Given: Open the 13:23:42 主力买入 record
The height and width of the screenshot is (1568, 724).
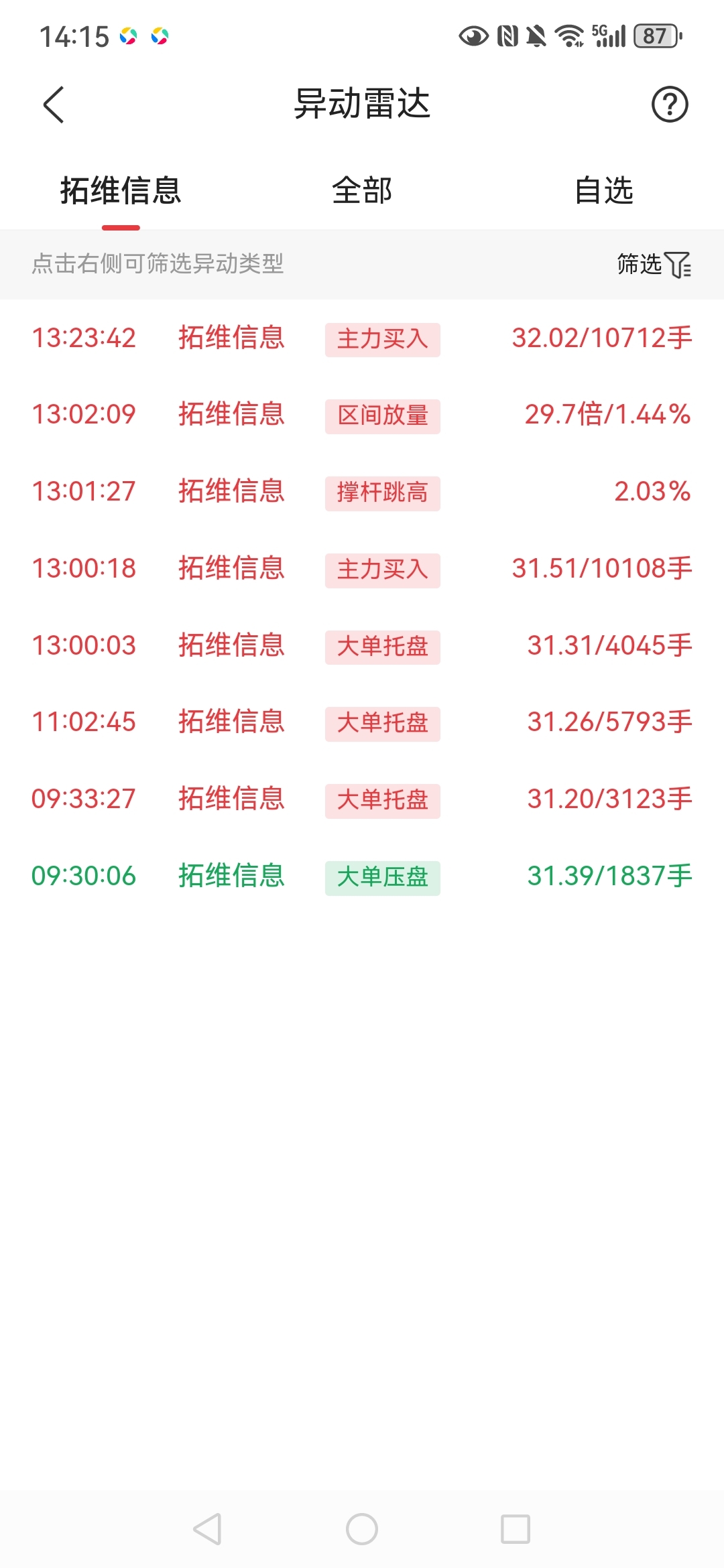Looking at the screenshot, I should [362, 338].
